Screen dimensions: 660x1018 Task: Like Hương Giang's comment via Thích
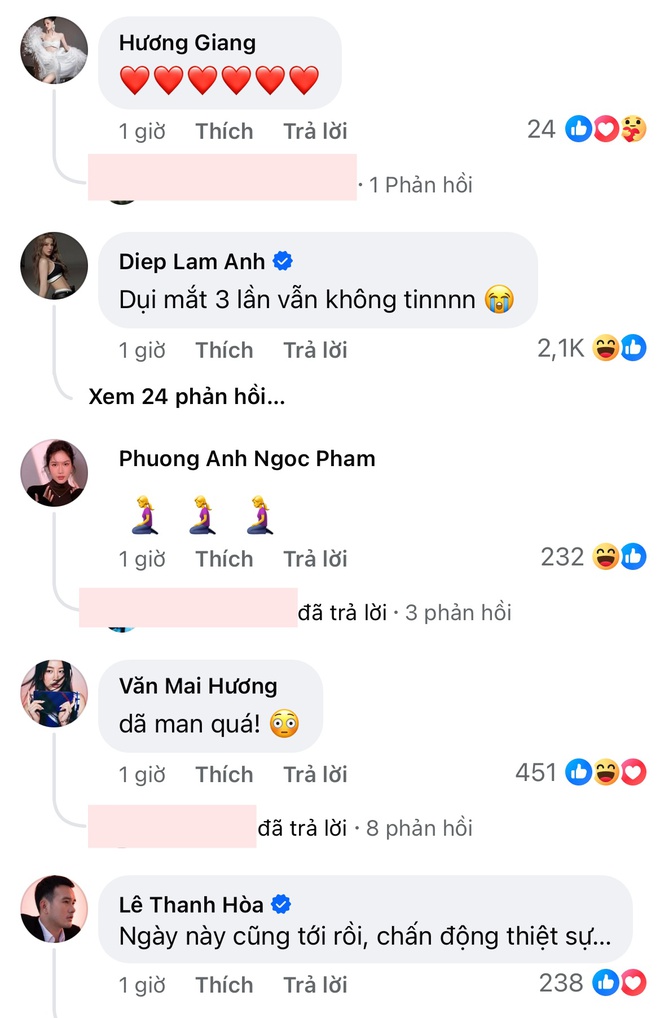point(224,131)
